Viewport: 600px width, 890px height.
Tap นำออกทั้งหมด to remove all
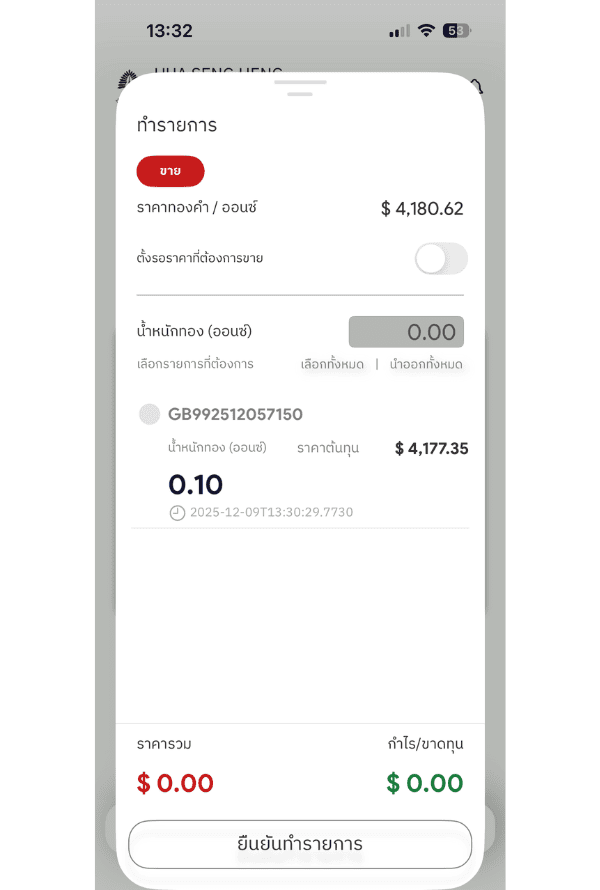pos(426,364)
